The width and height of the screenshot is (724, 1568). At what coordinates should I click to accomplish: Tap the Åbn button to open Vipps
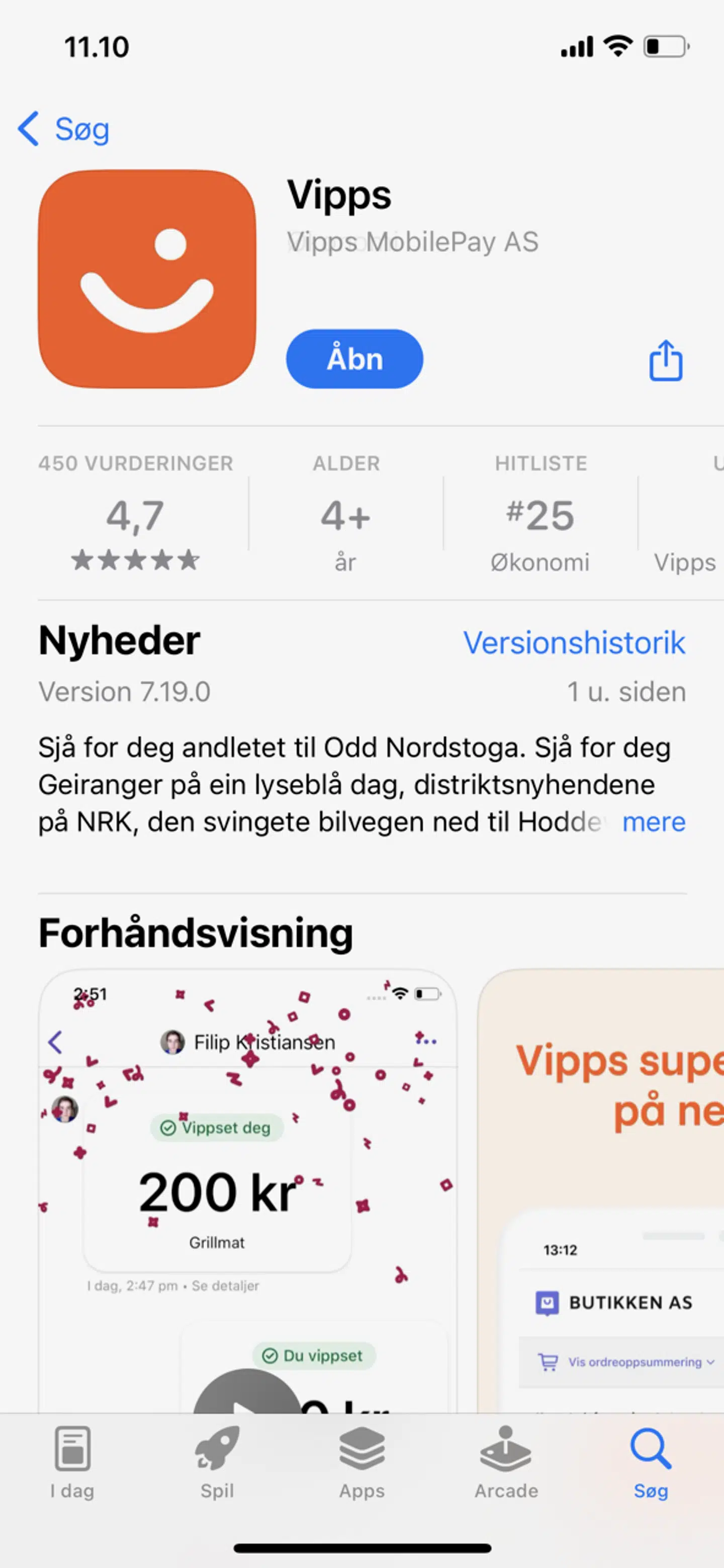(x=354, y=359)
